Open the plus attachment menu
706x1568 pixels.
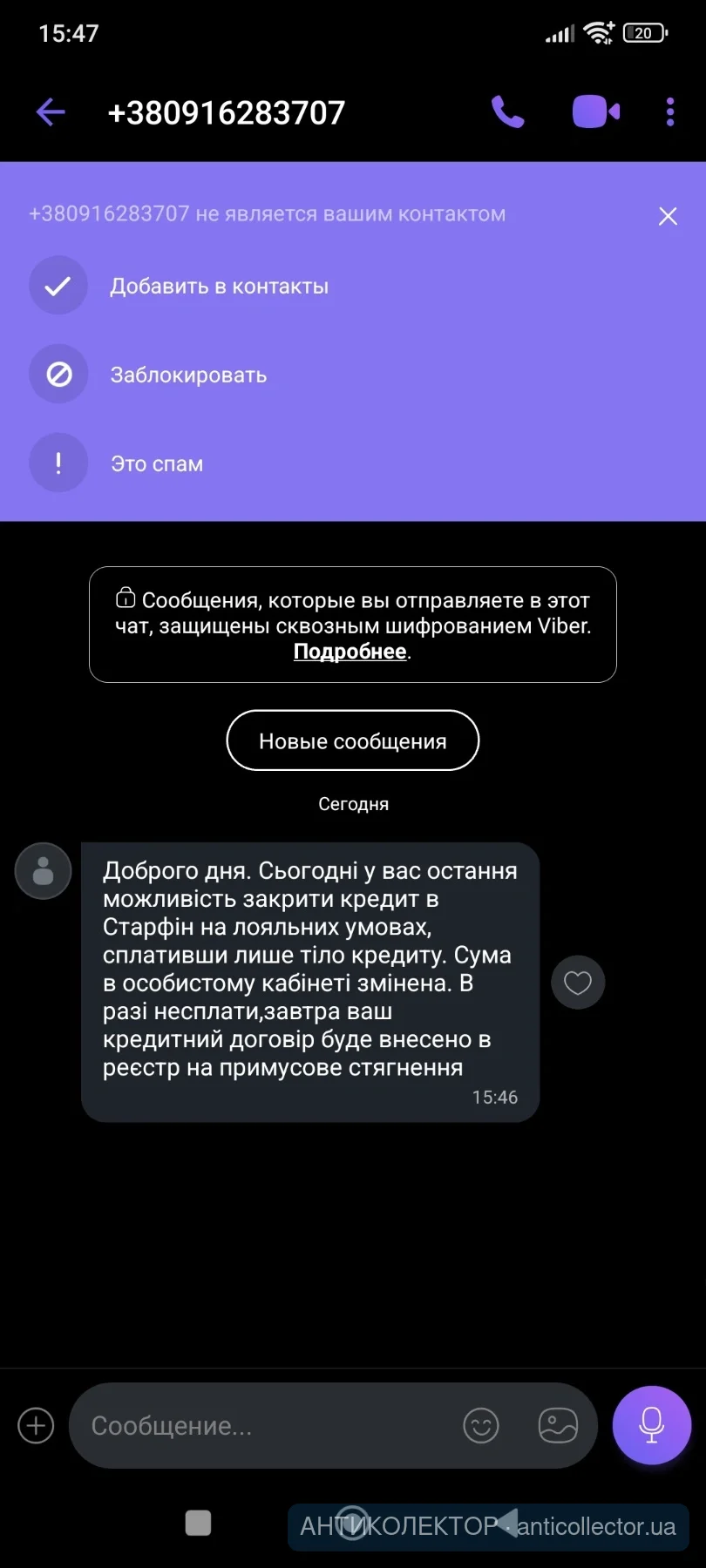[x=36, y=1426]
